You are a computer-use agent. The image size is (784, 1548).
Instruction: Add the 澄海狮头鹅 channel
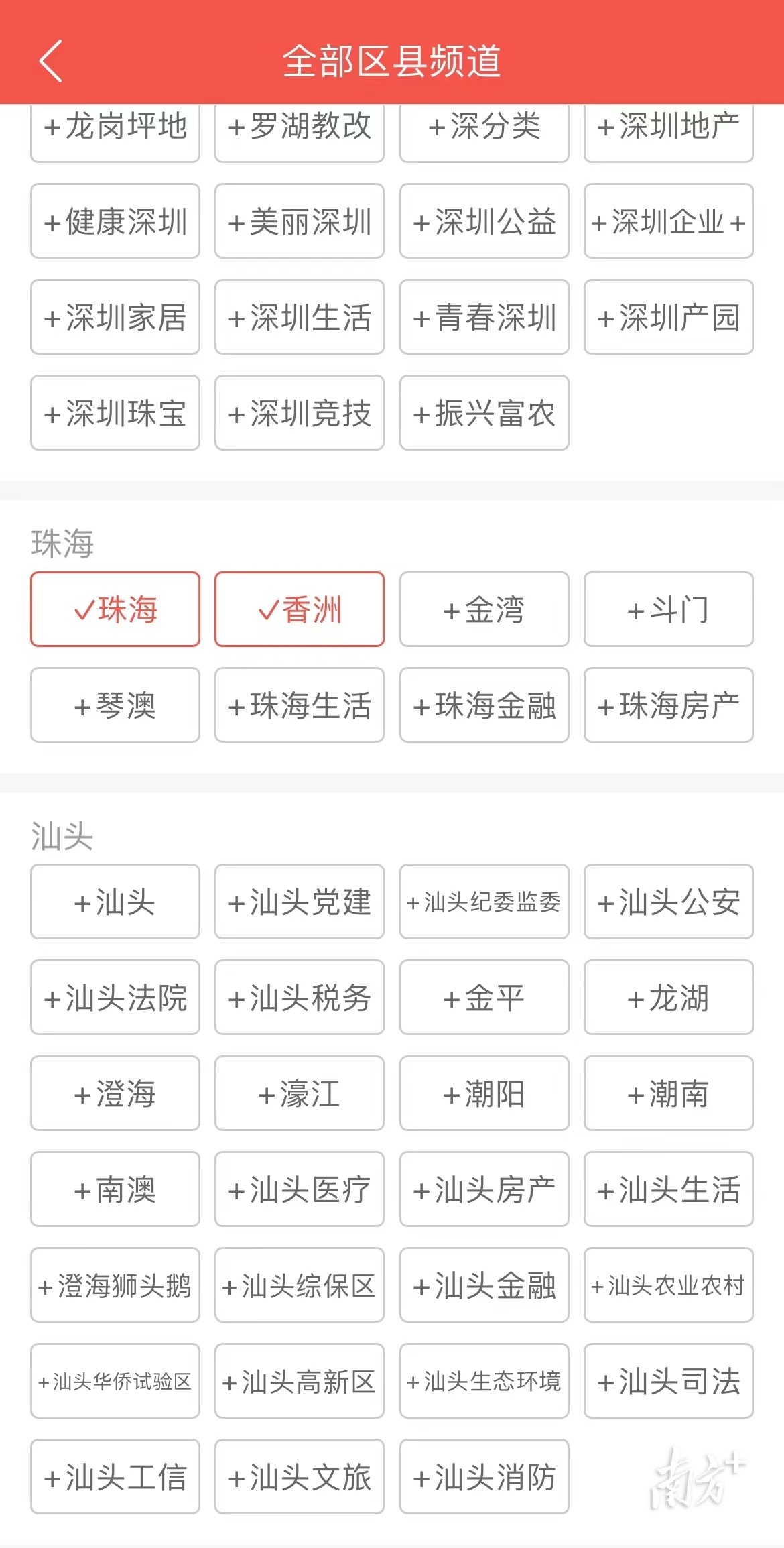click(115, 1285)
